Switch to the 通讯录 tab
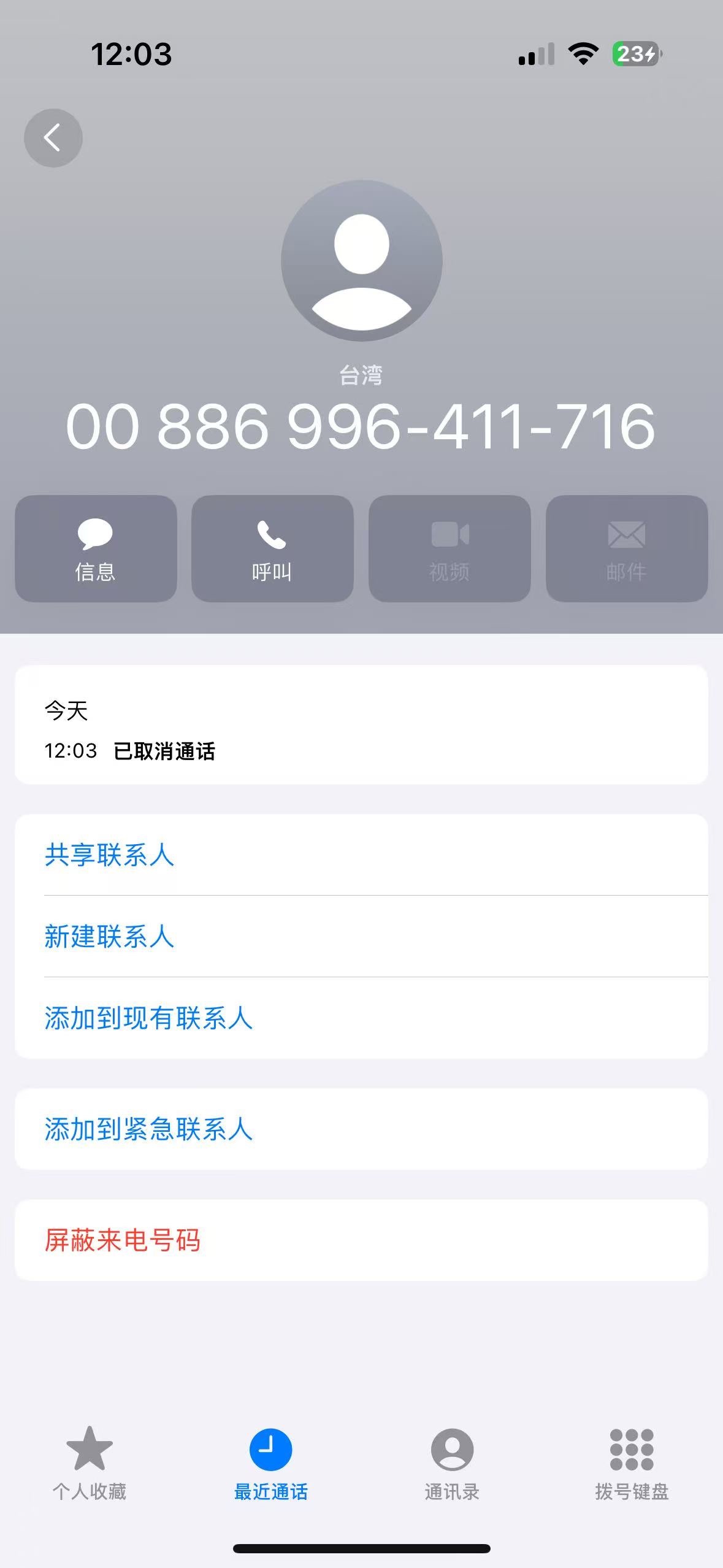Screen dimensions: 723x1568 pos(452,1462)
